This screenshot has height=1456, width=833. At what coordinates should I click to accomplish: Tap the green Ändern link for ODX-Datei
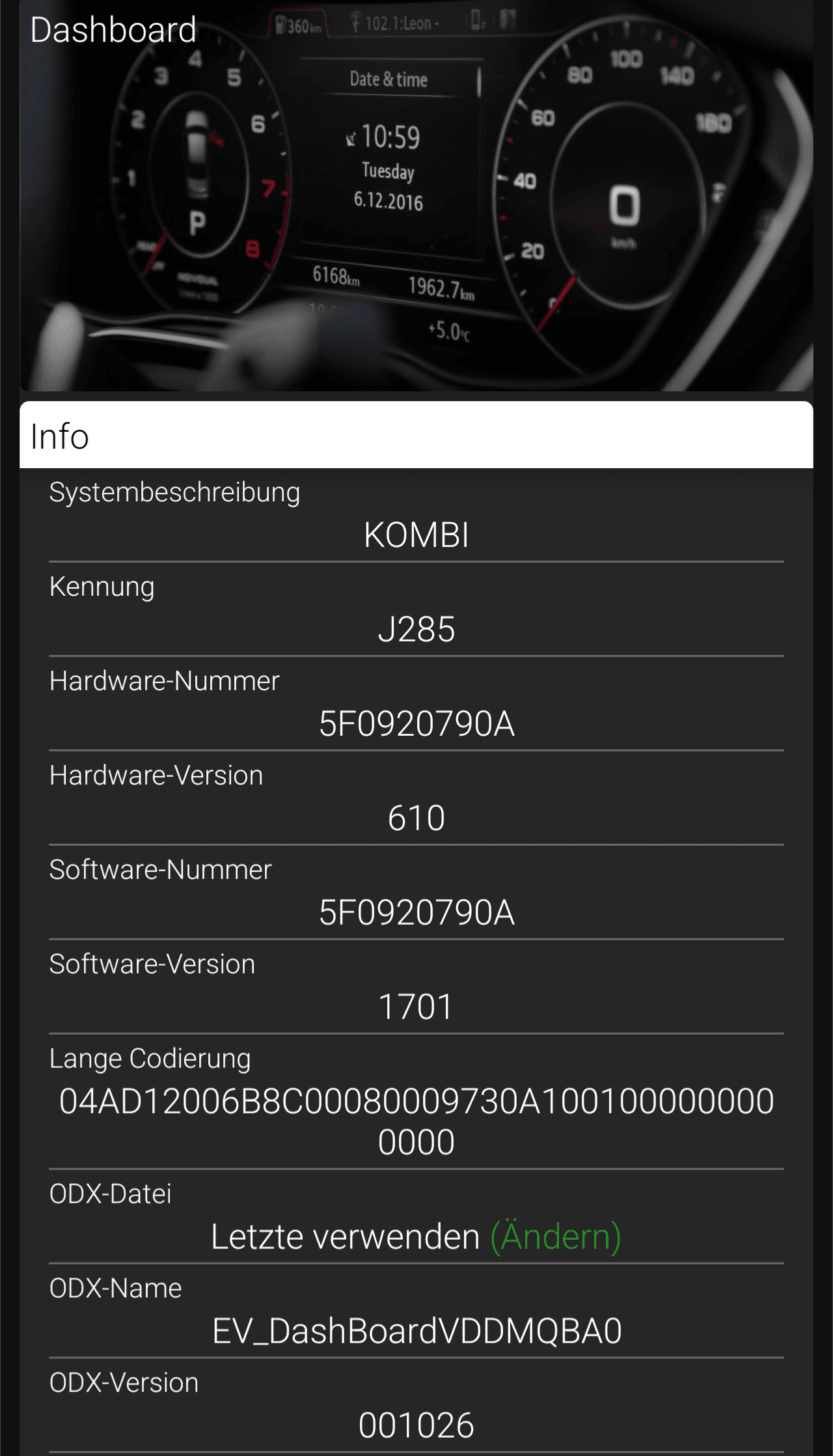[556, 1237]
